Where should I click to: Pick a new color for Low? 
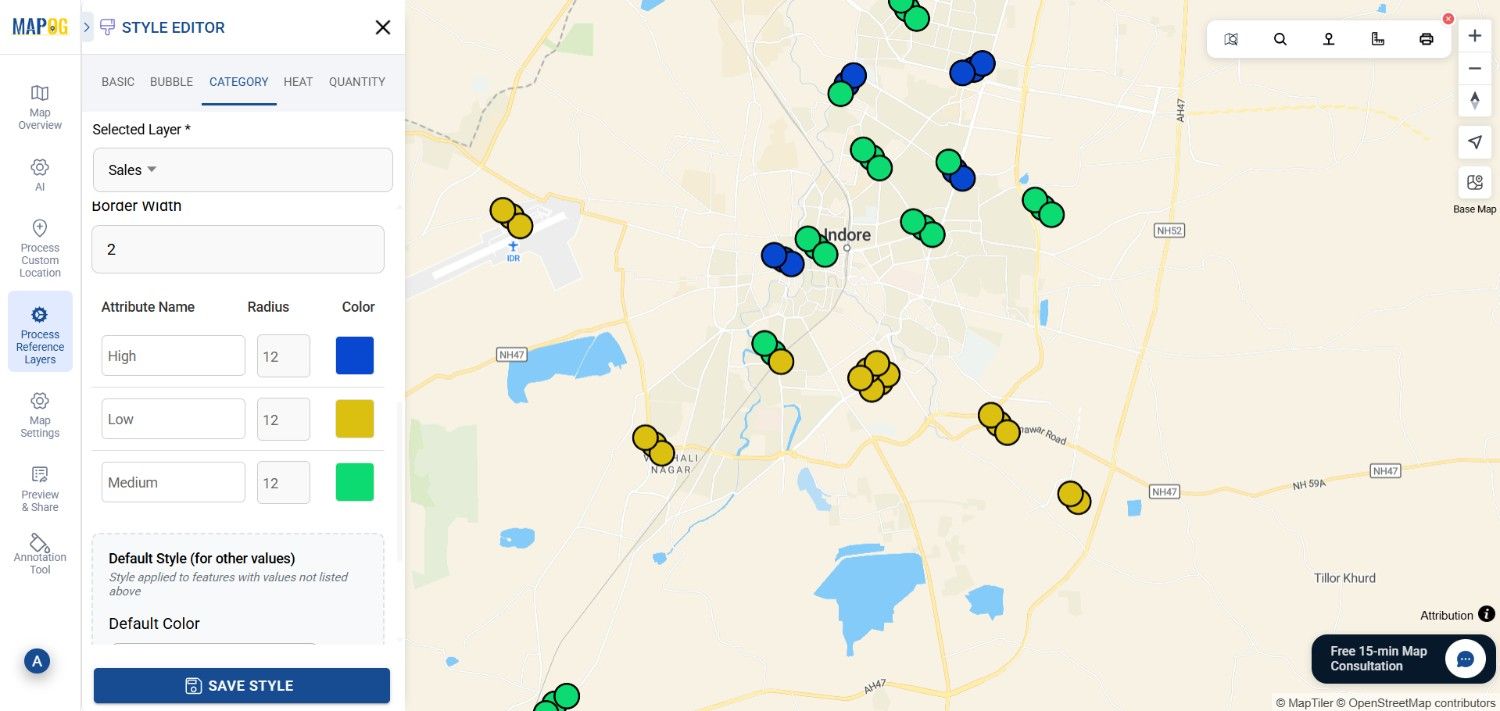[x=355, y=419]
